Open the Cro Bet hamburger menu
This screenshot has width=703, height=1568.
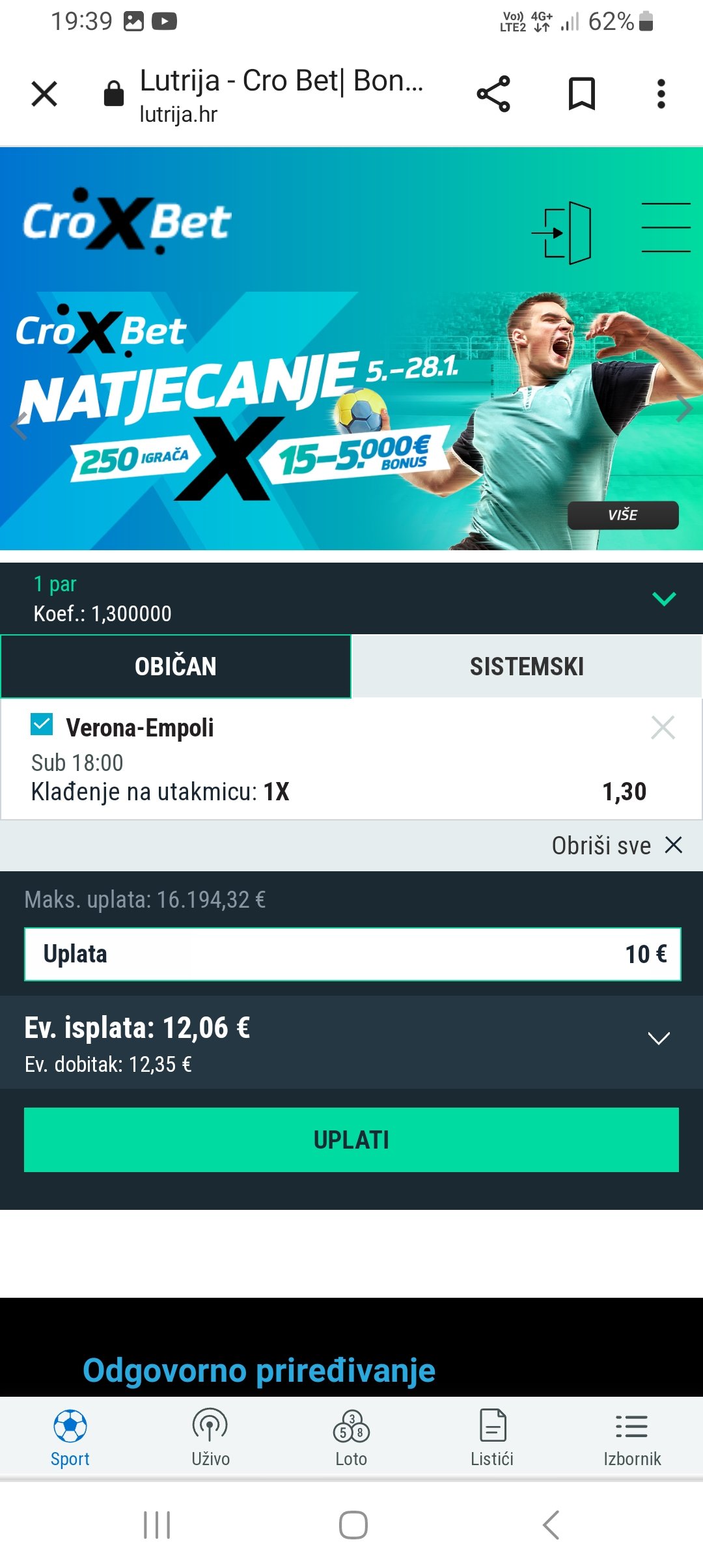tap(666, 227)
